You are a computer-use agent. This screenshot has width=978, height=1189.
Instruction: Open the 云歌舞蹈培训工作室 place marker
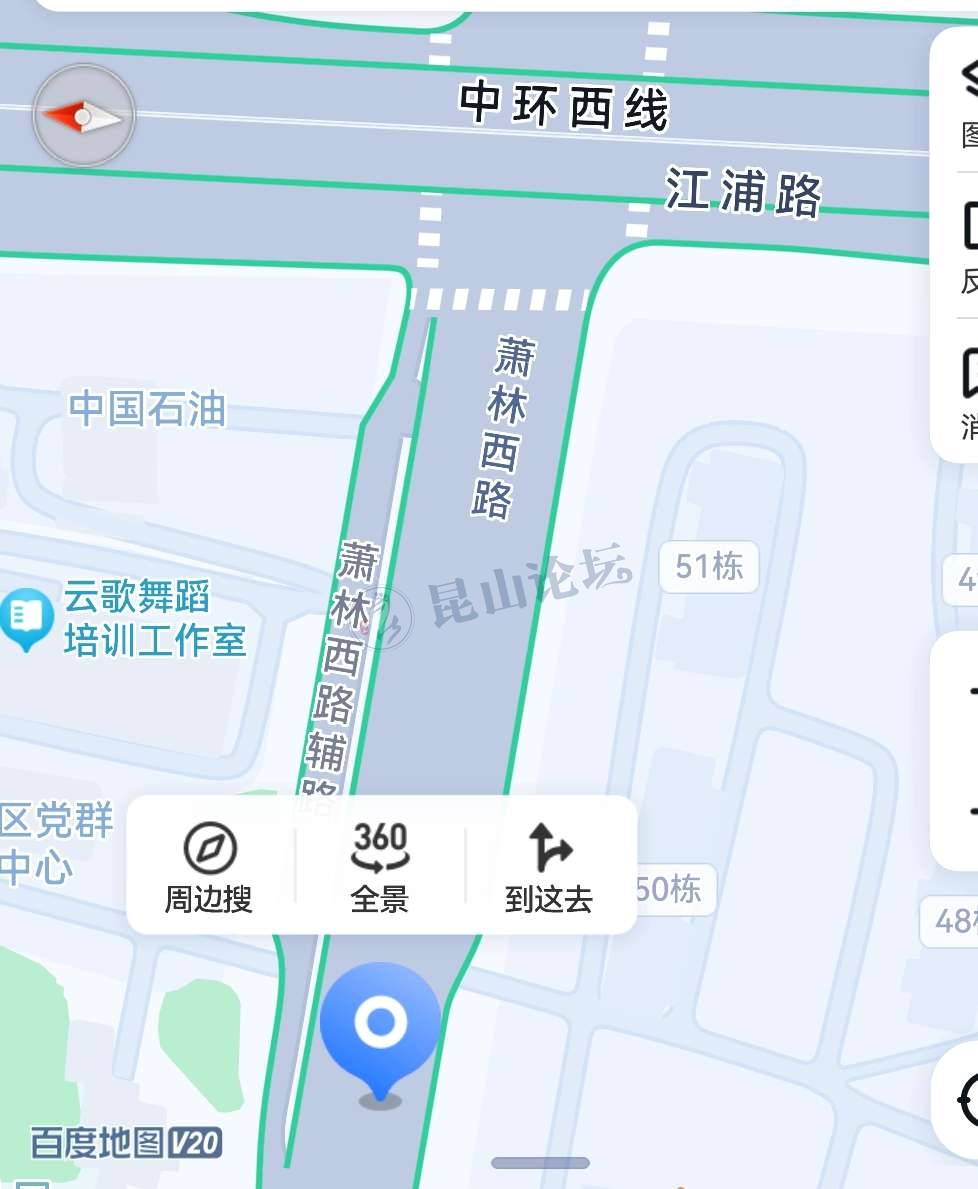click(27, 620)
